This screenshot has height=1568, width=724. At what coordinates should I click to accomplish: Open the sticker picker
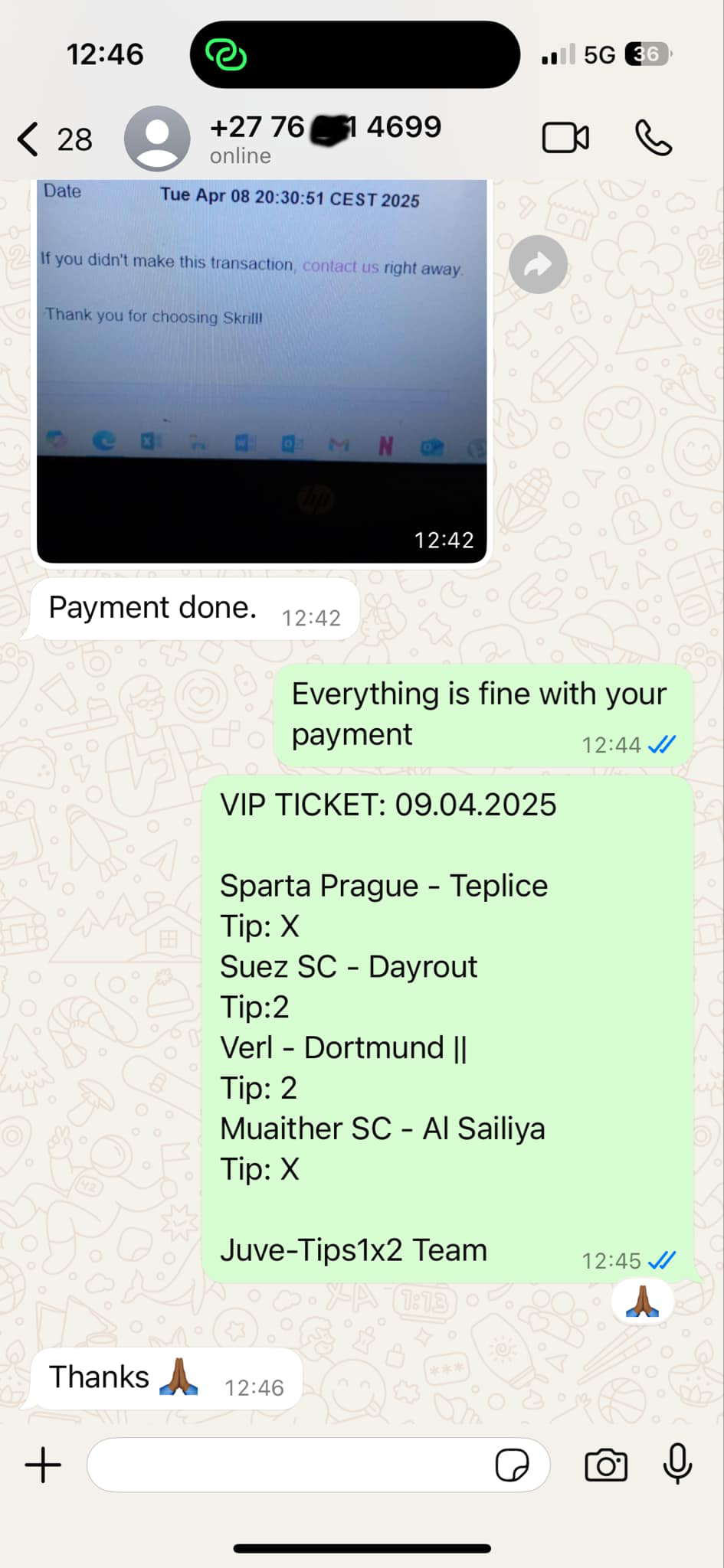[x=512, y=1465]
